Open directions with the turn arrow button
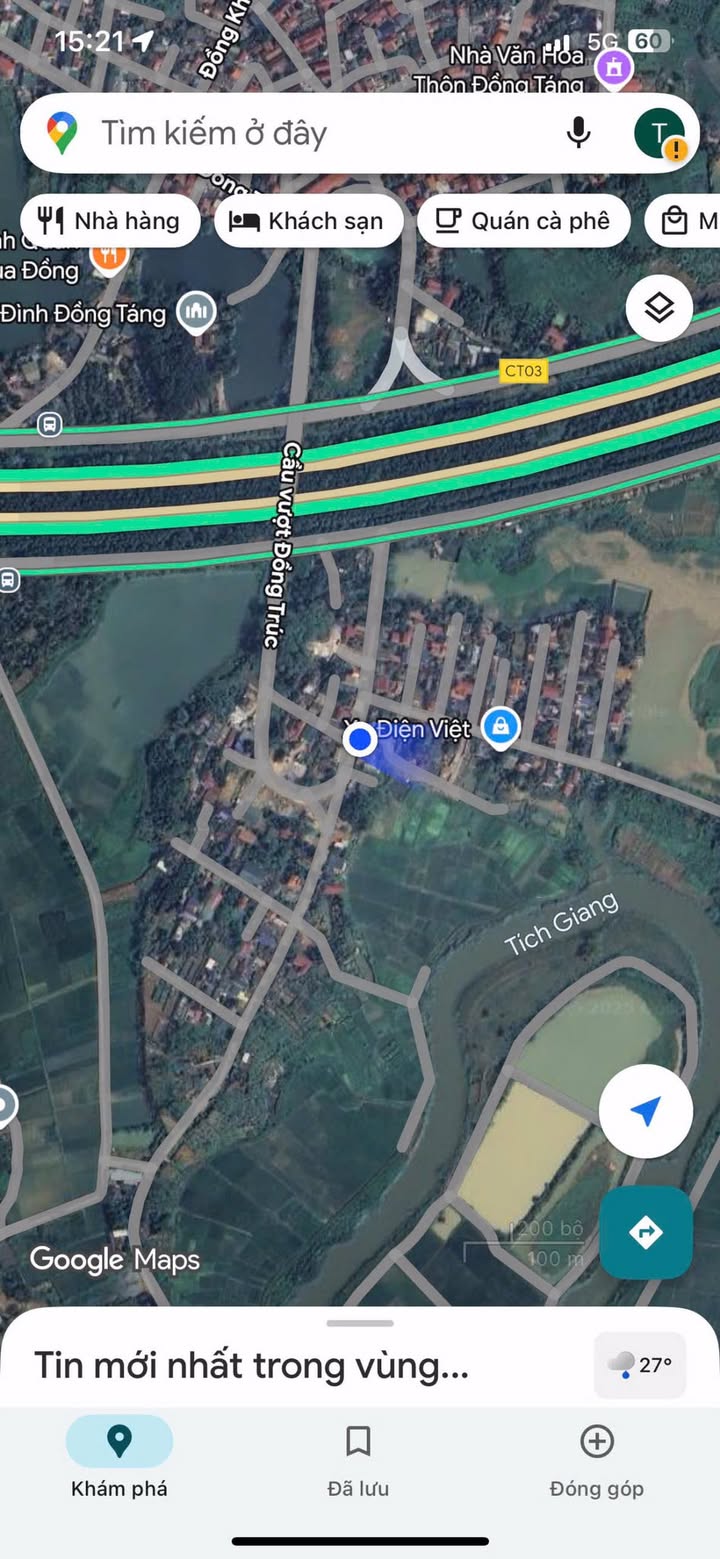The image size is (720, 1559). click(x=645, y=1232)
